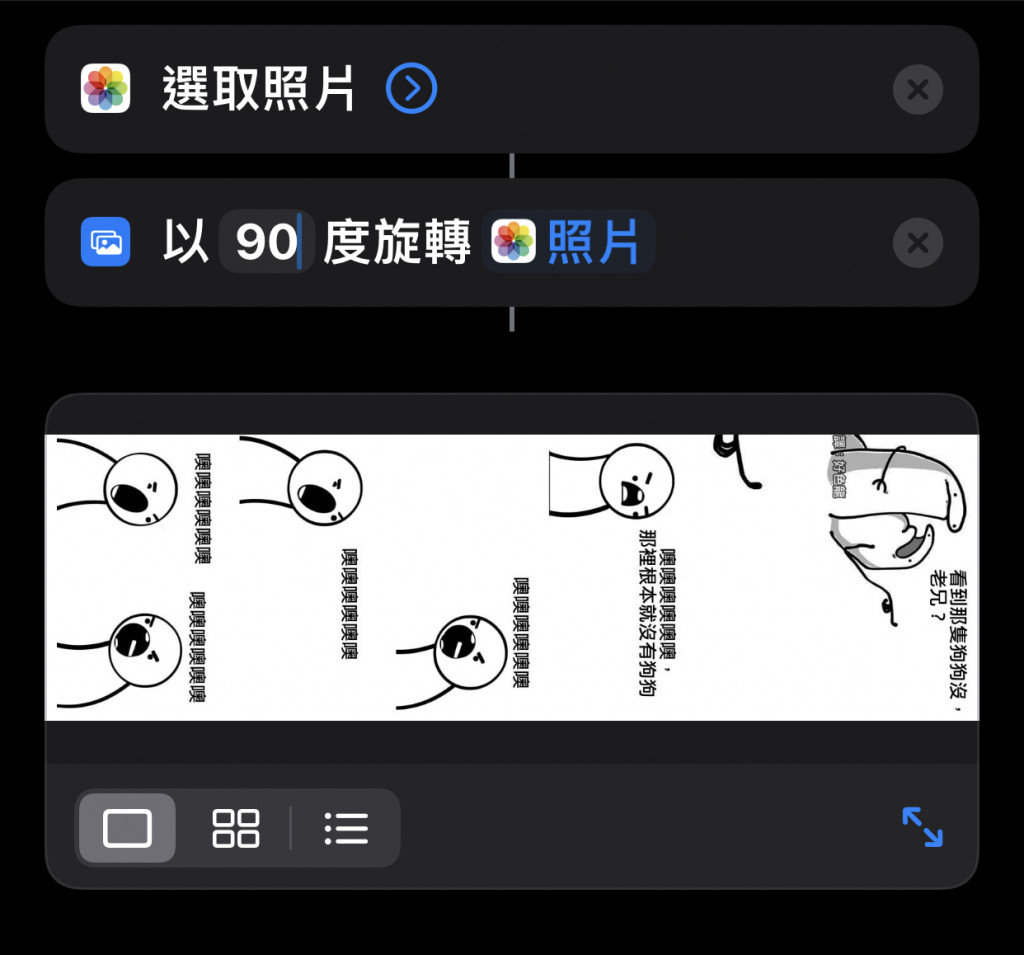Expand the preview to full screen
The image size is (1024, 955).
pyautogui.click(x=922, y=828)
